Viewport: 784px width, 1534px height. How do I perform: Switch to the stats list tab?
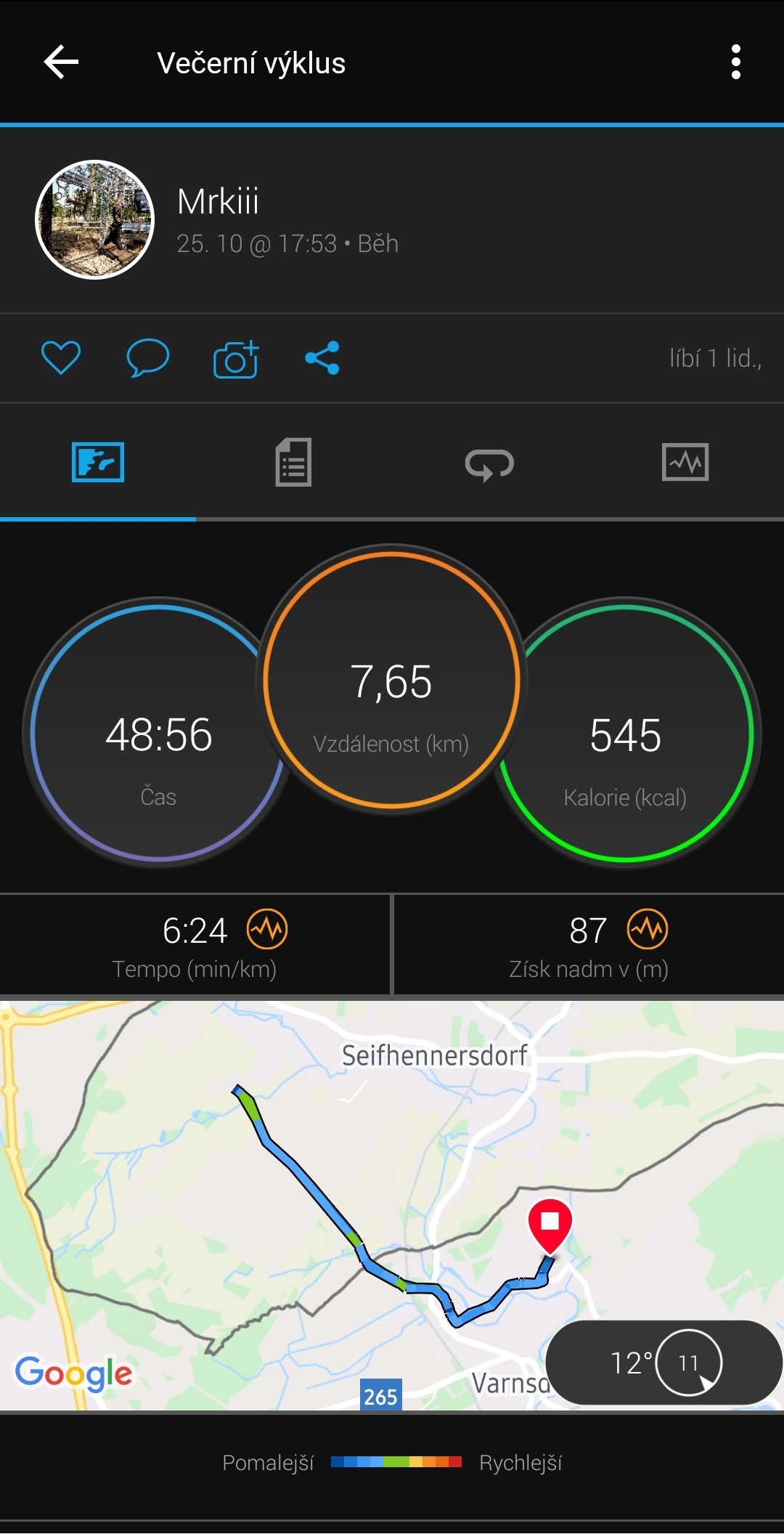294,462
